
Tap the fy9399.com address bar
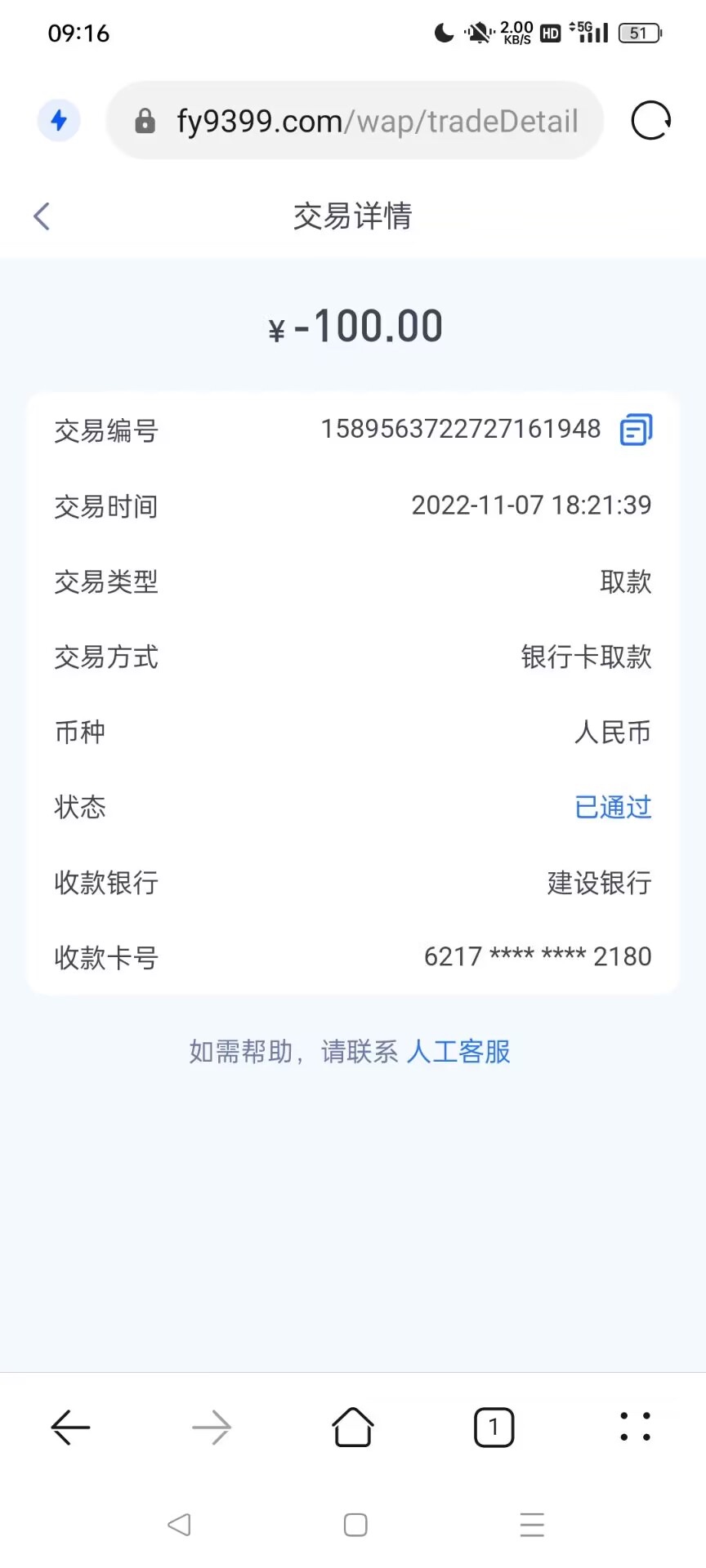click(355, 121)
